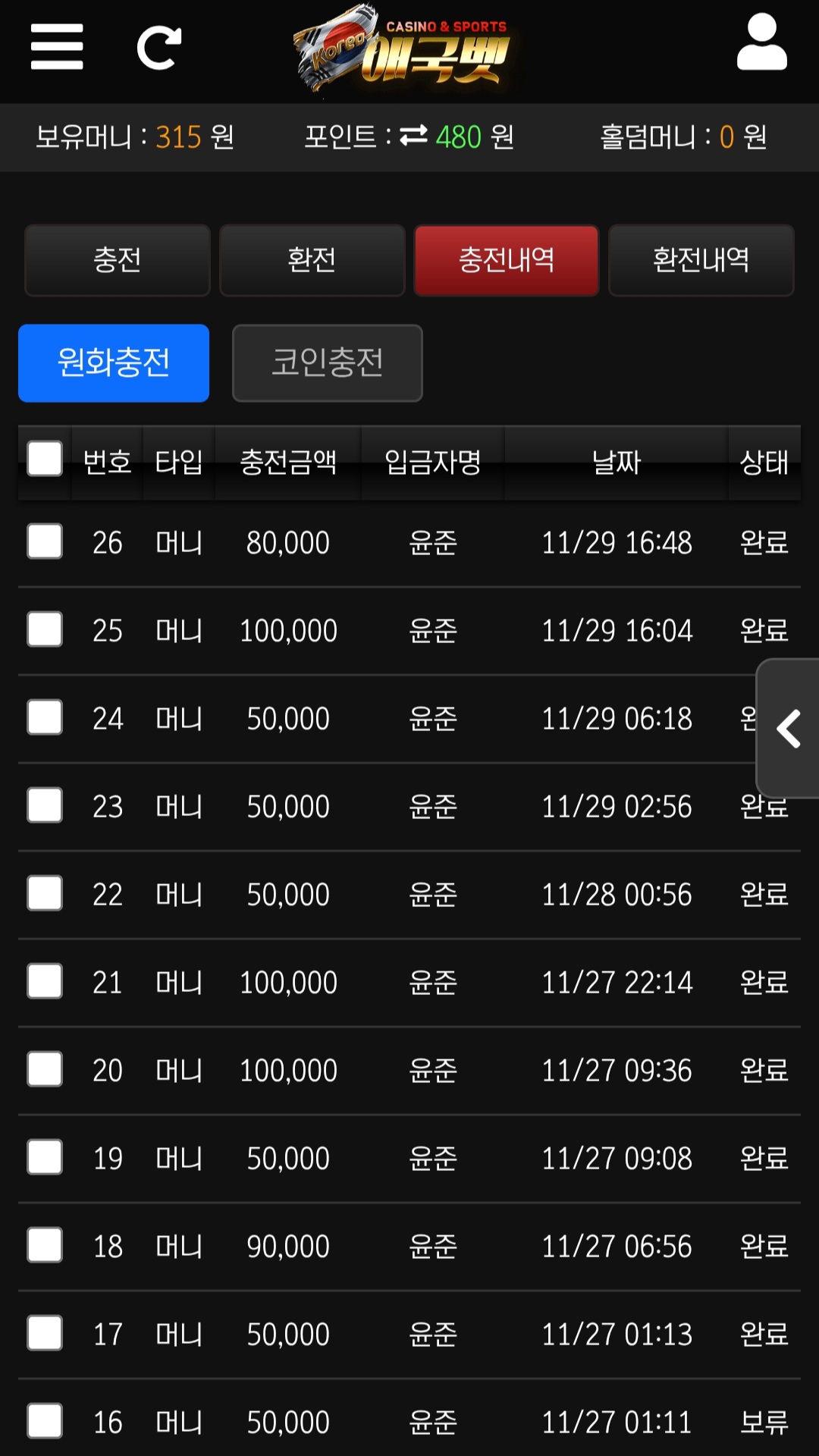The height and width of the screenshot is (1456, 819).
Task: Tick the checkbox for row number 22
Action: pos(45,894)
